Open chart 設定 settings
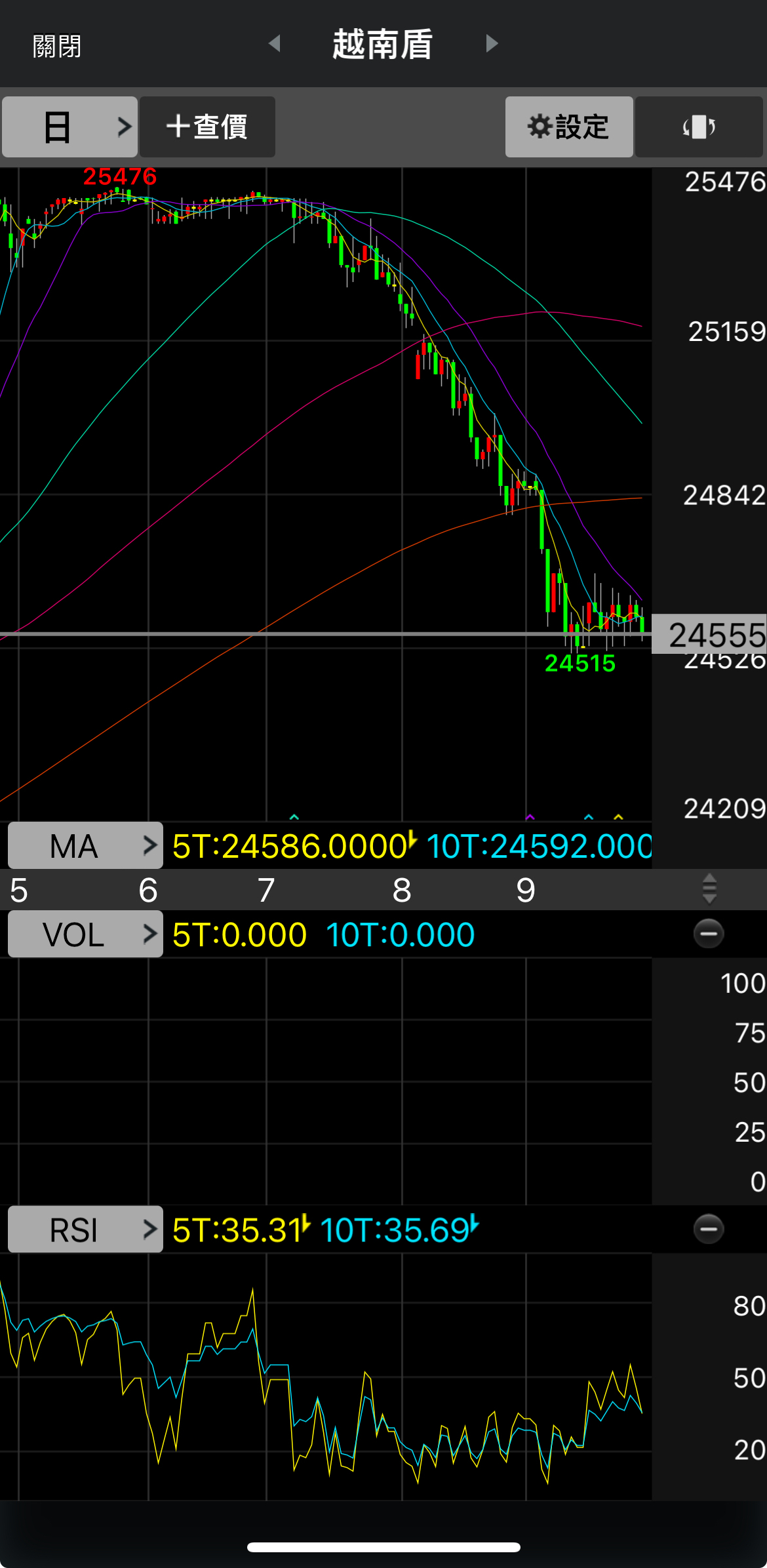The image size is (767, 1568). 568,127
